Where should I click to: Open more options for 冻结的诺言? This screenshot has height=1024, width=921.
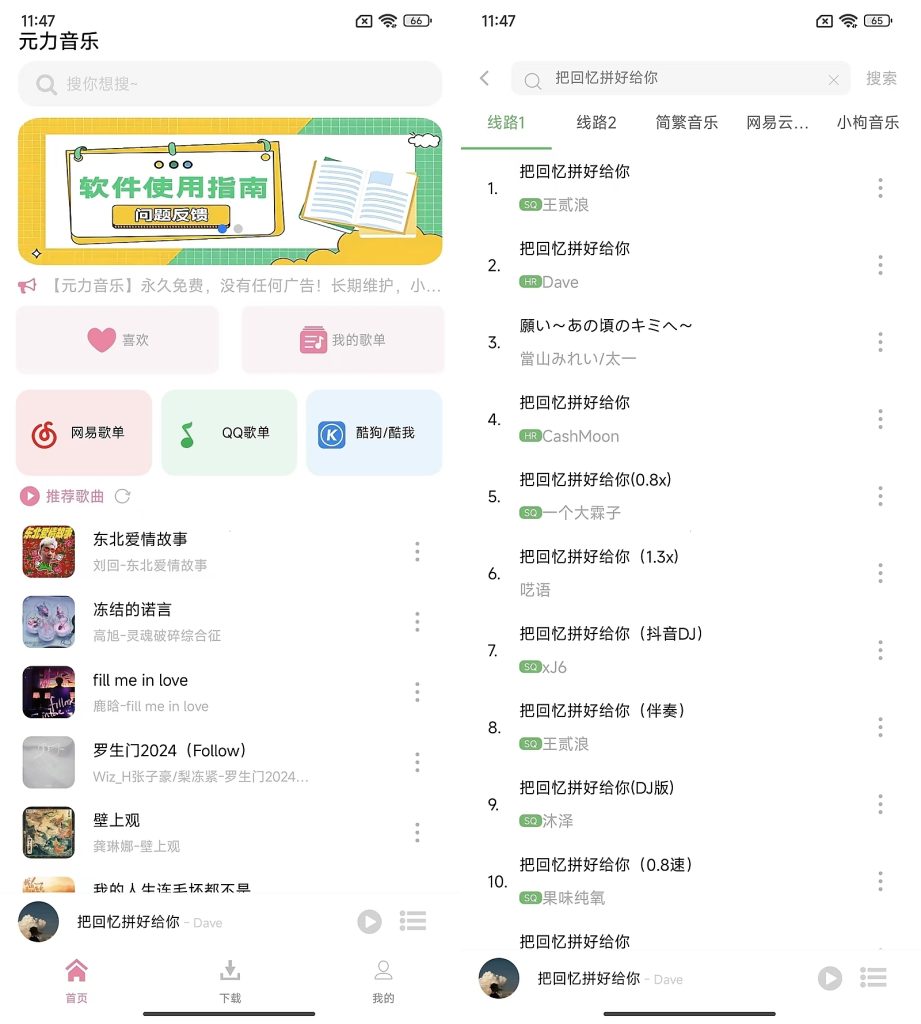(417, 622)
